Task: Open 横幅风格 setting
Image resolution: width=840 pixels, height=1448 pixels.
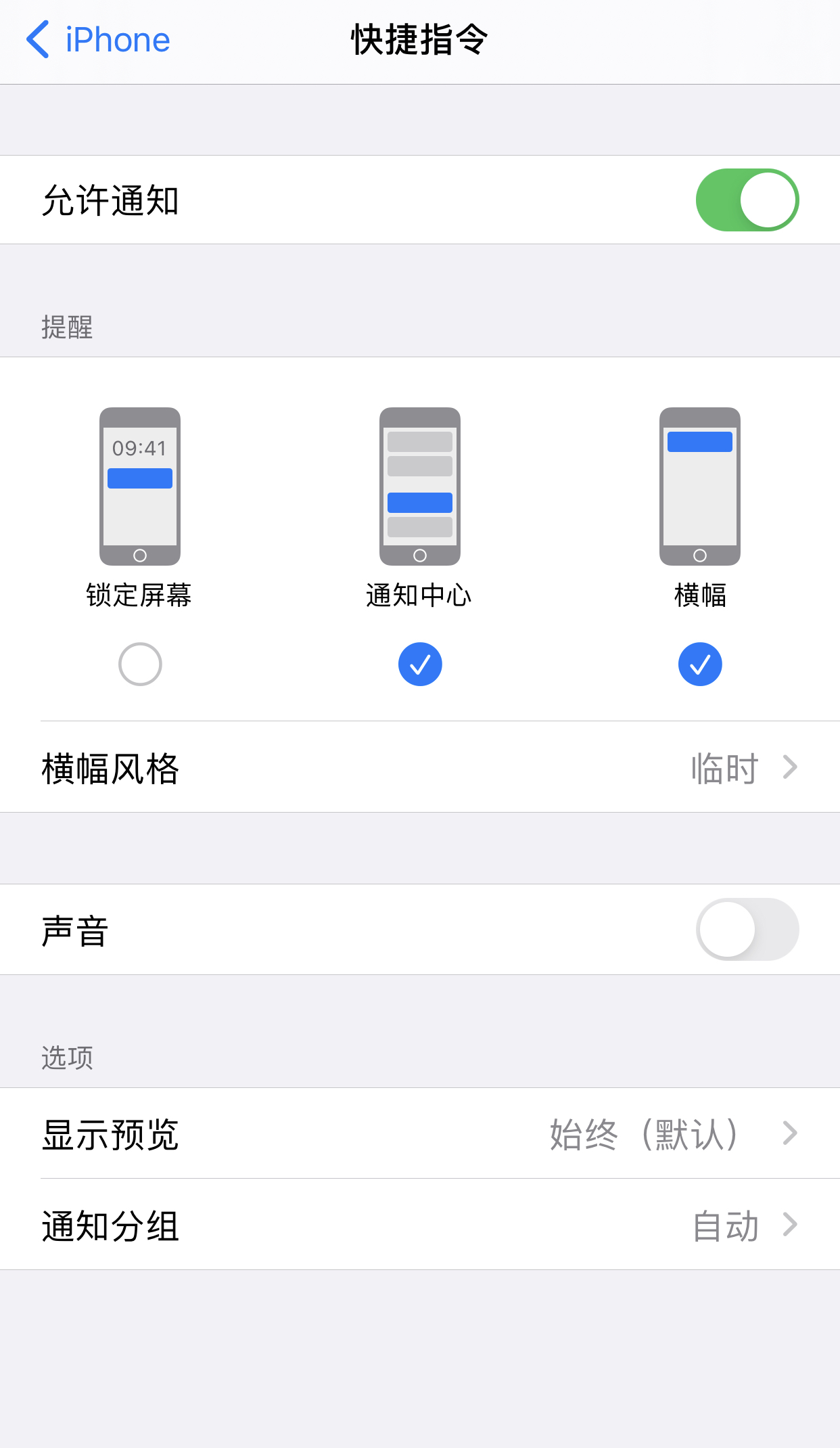Action: click(x=420, y=768)
